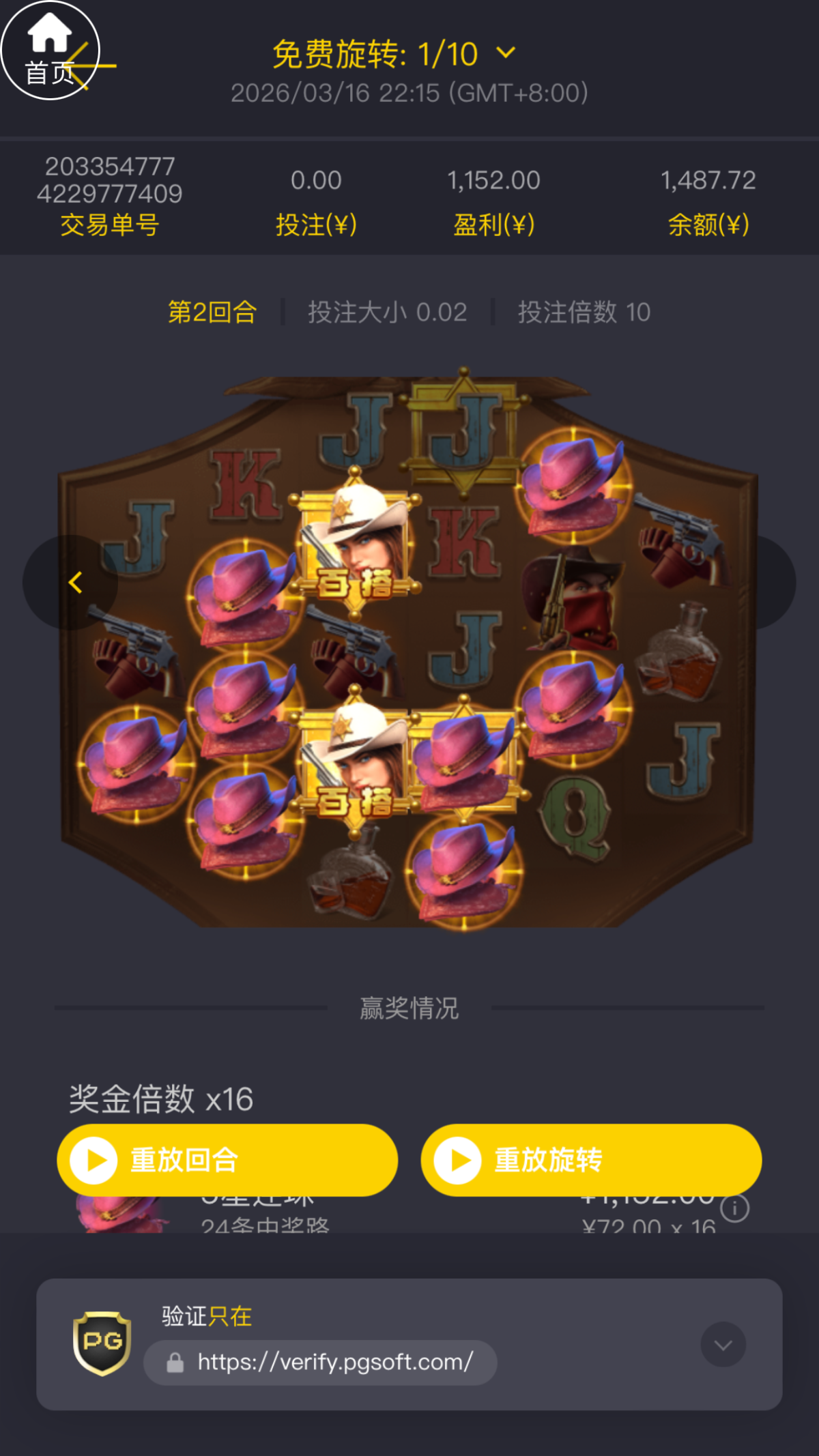Go to the 首页 home button
Viewport: 819px width, 1456px height.
[50, 51]
